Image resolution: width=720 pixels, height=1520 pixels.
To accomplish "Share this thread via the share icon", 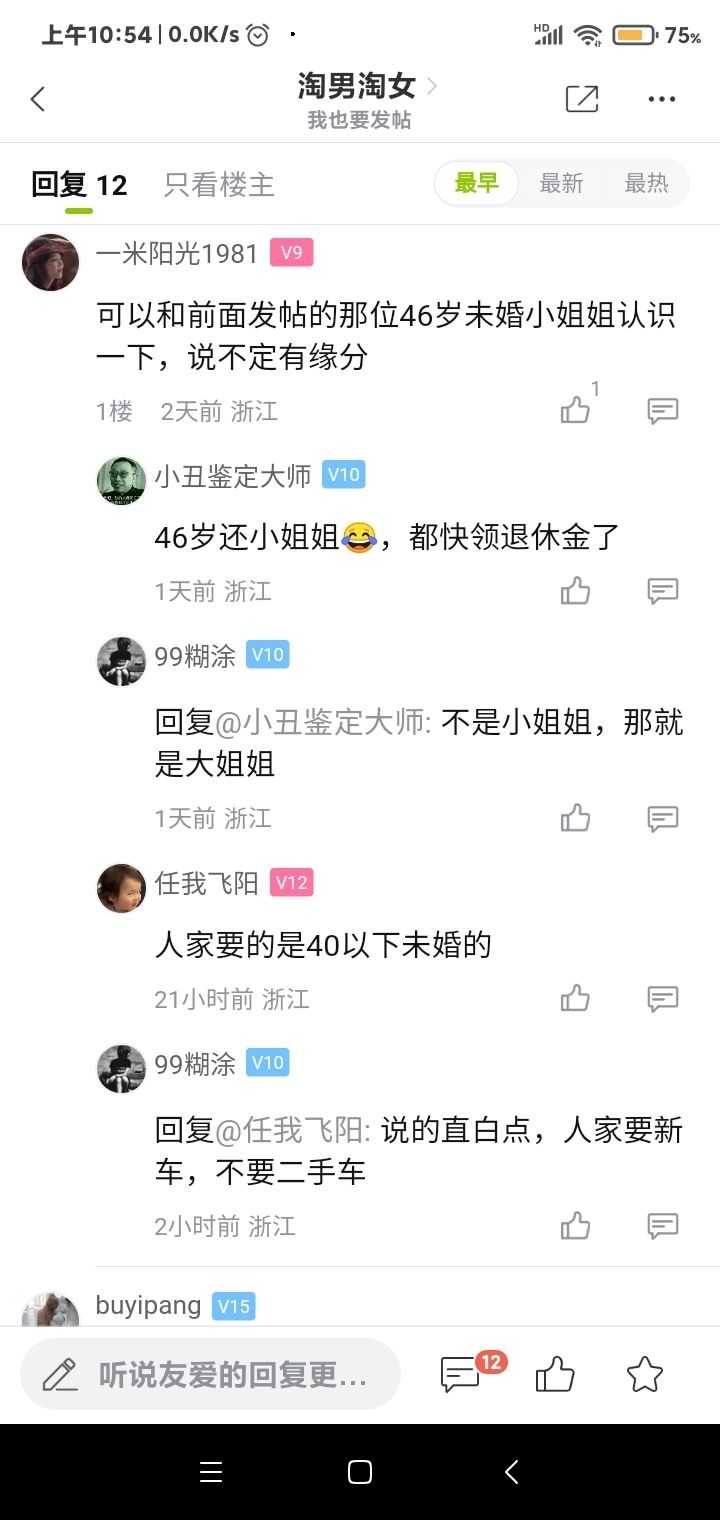I will click(582, 99).
